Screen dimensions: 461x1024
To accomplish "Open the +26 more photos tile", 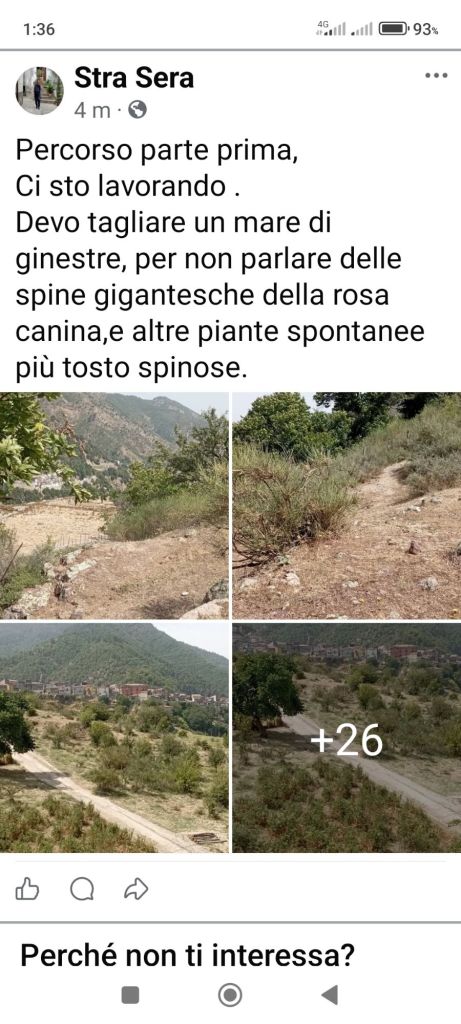I will coord(347,738).
